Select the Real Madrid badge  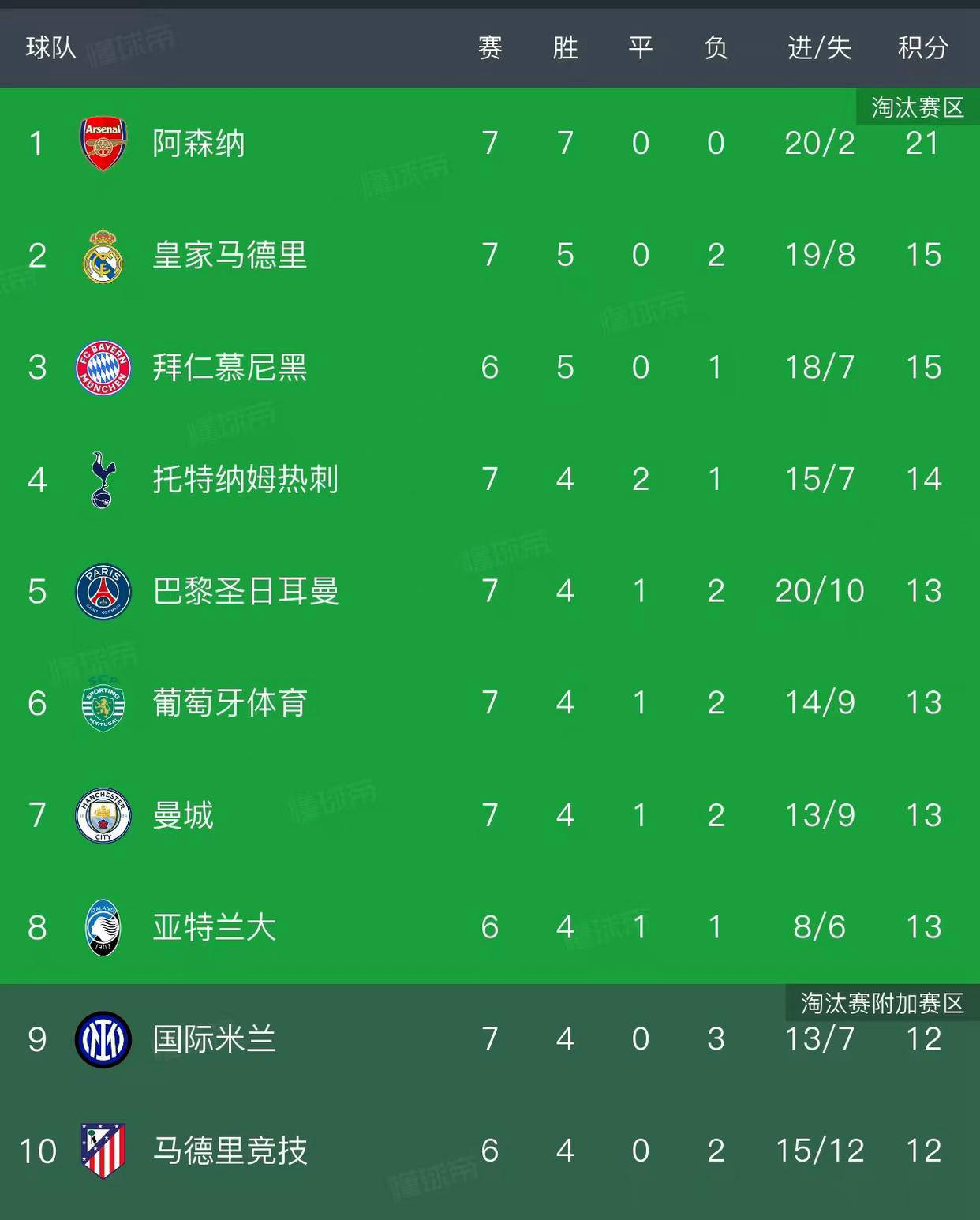coord(103,256)
